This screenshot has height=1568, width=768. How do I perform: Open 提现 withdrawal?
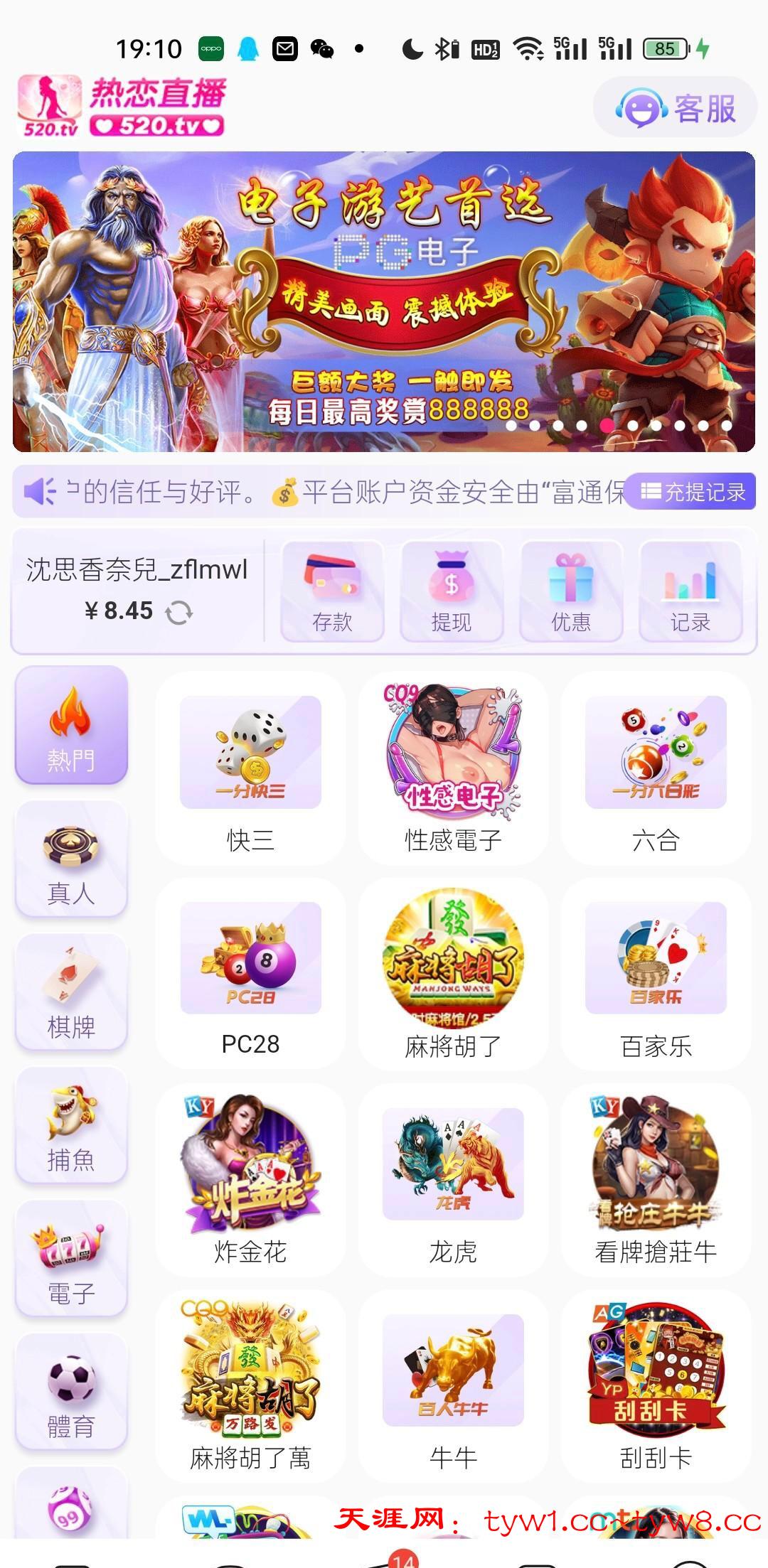(x=452, y=591)
